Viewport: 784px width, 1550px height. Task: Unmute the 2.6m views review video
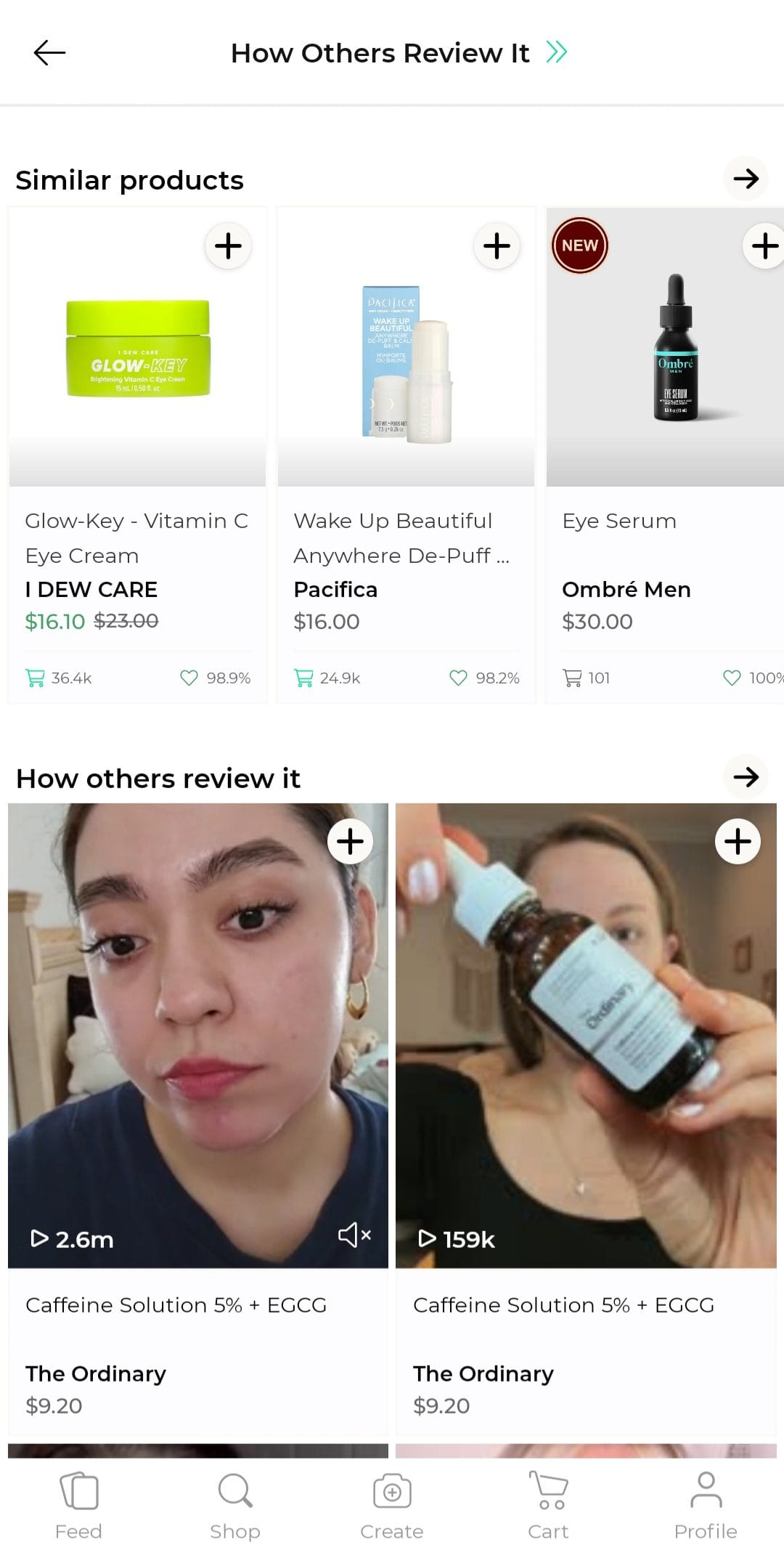click(x=354, y=1234)
